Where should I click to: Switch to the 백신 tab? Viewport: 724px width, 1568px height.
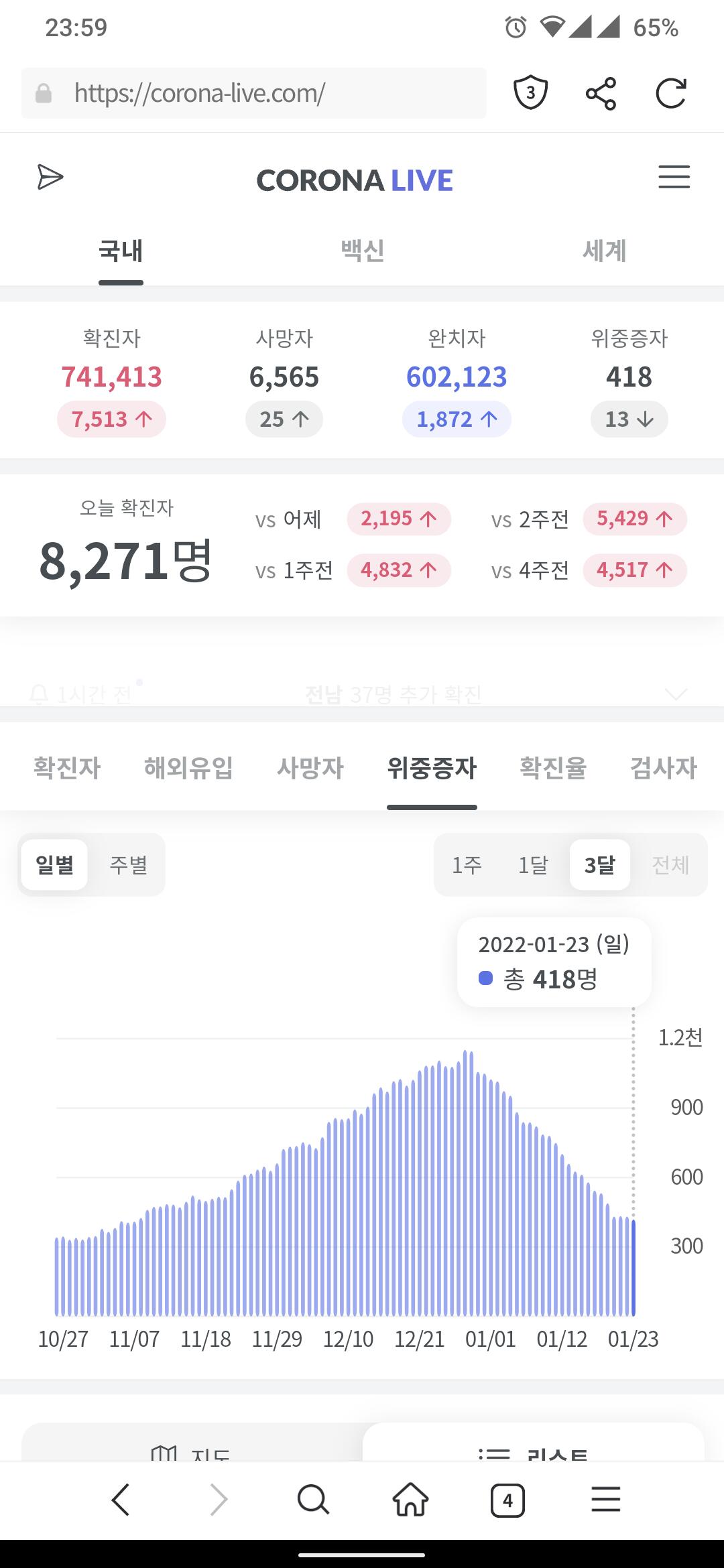(x=362, y=251)
